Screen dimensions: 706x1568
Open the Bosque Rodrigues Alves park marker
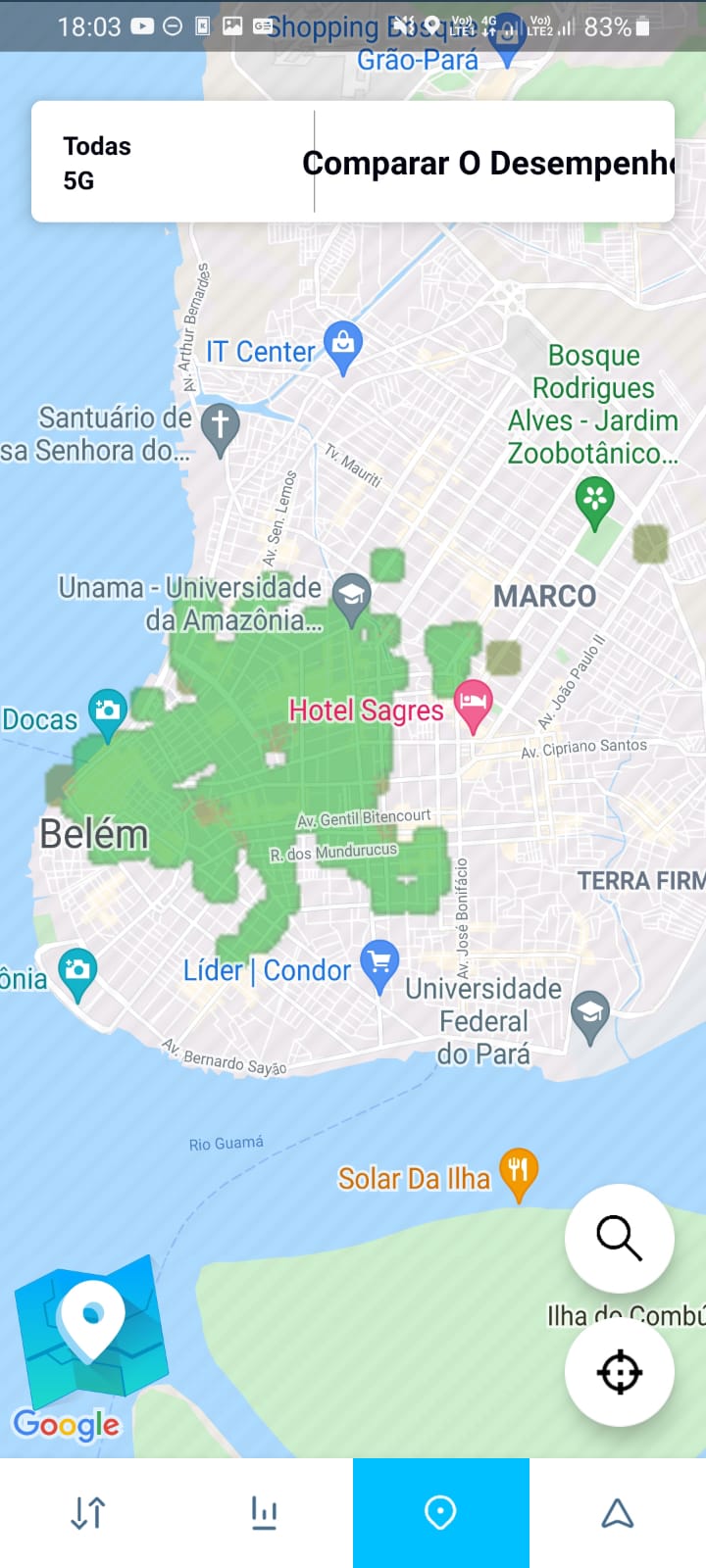pyautogui.click(x=594, y=501)
